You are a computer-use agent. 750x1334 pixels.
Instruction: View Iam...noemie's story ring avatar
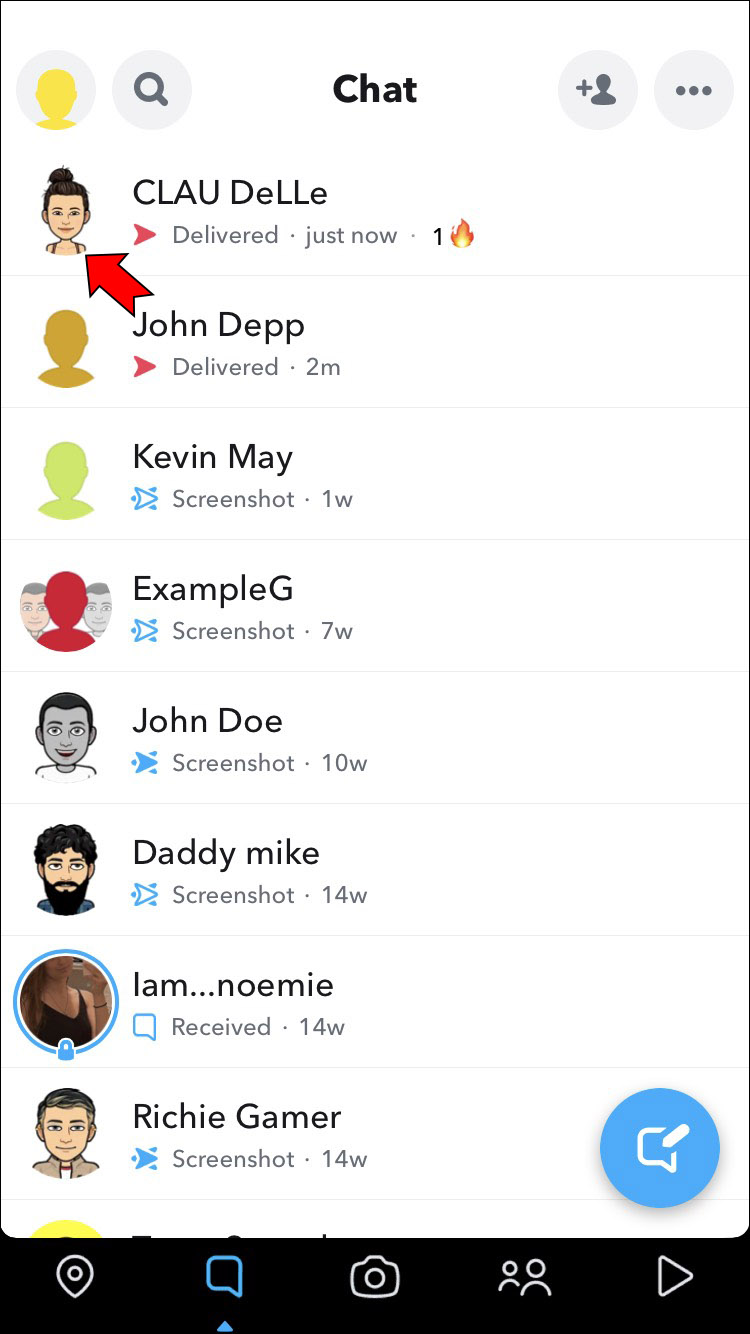pos(66,1002)
